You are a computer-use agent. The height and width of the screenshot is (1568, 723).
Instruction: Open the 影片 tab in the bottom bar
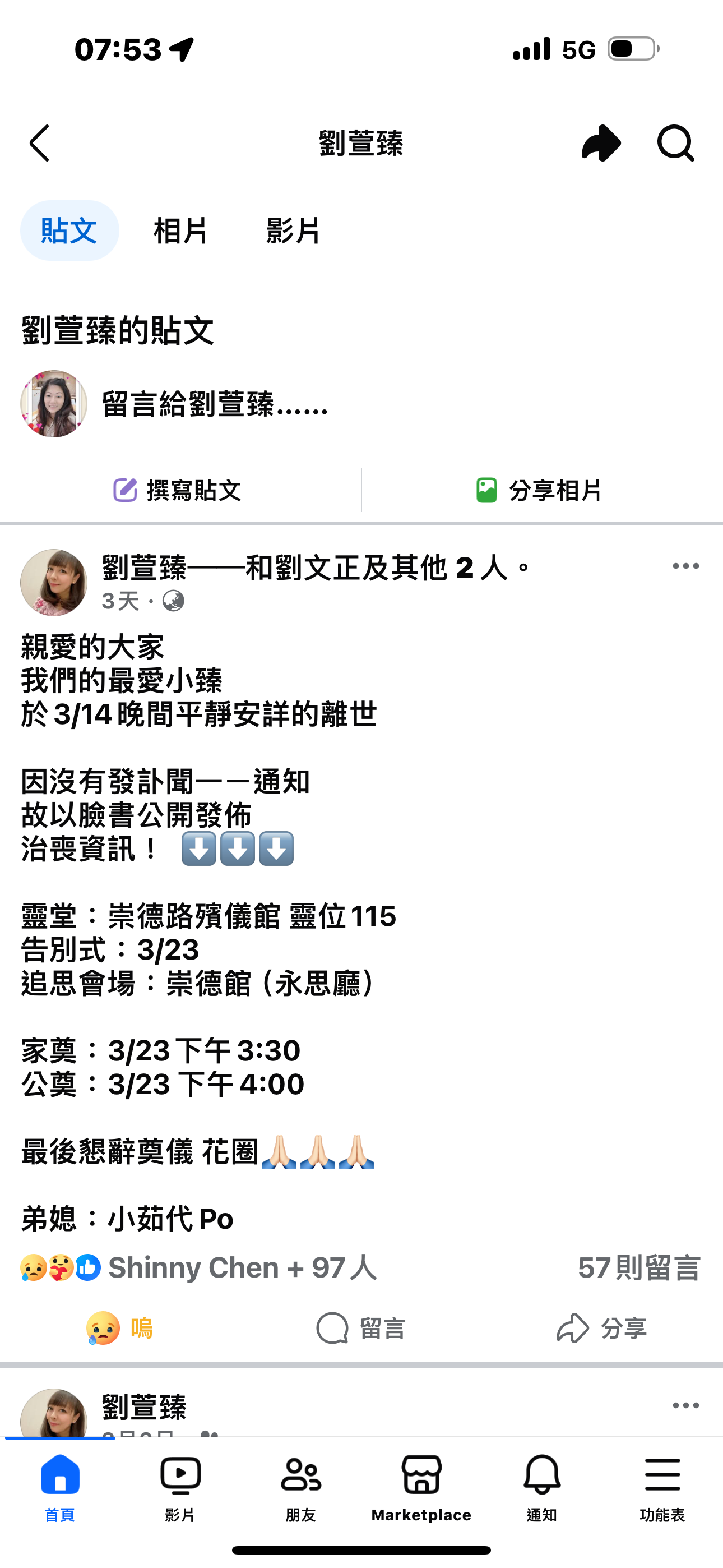coord(180,1488)
